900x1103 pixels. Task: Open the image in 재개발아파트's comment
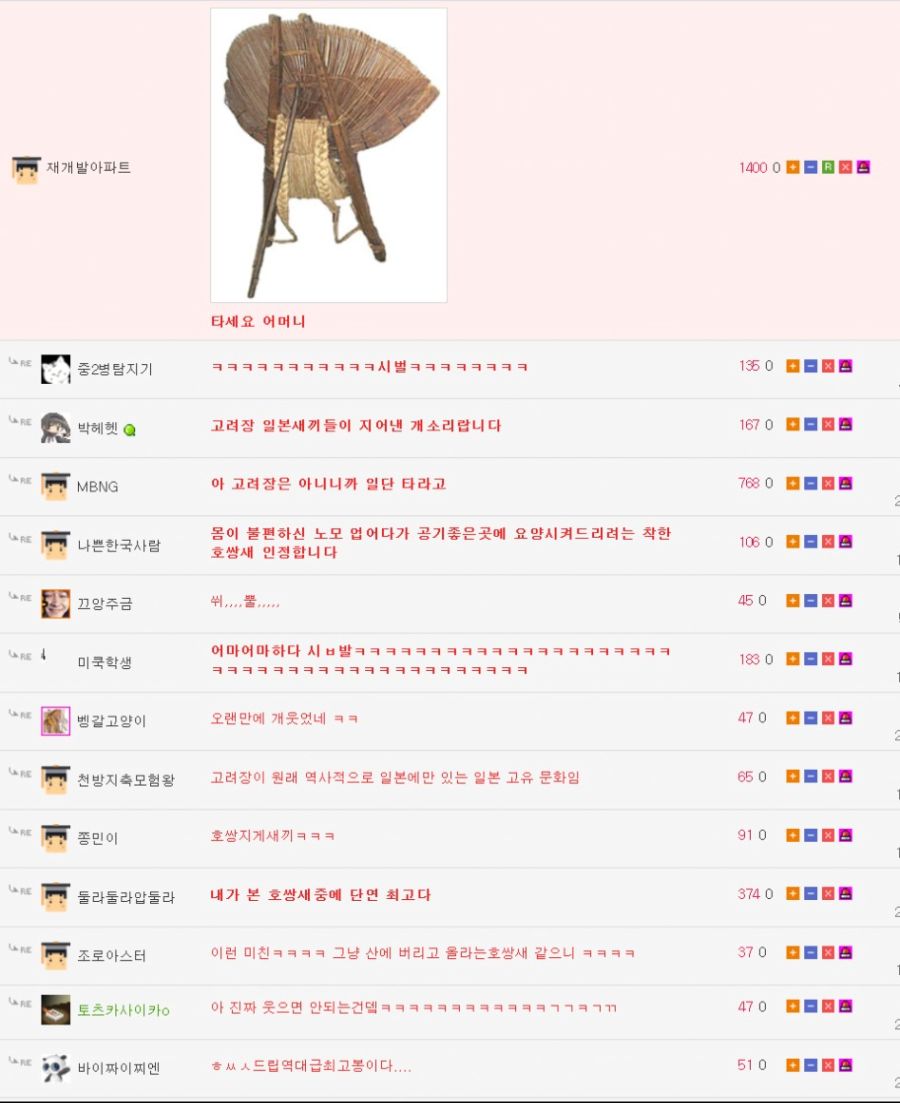(328, 155)
